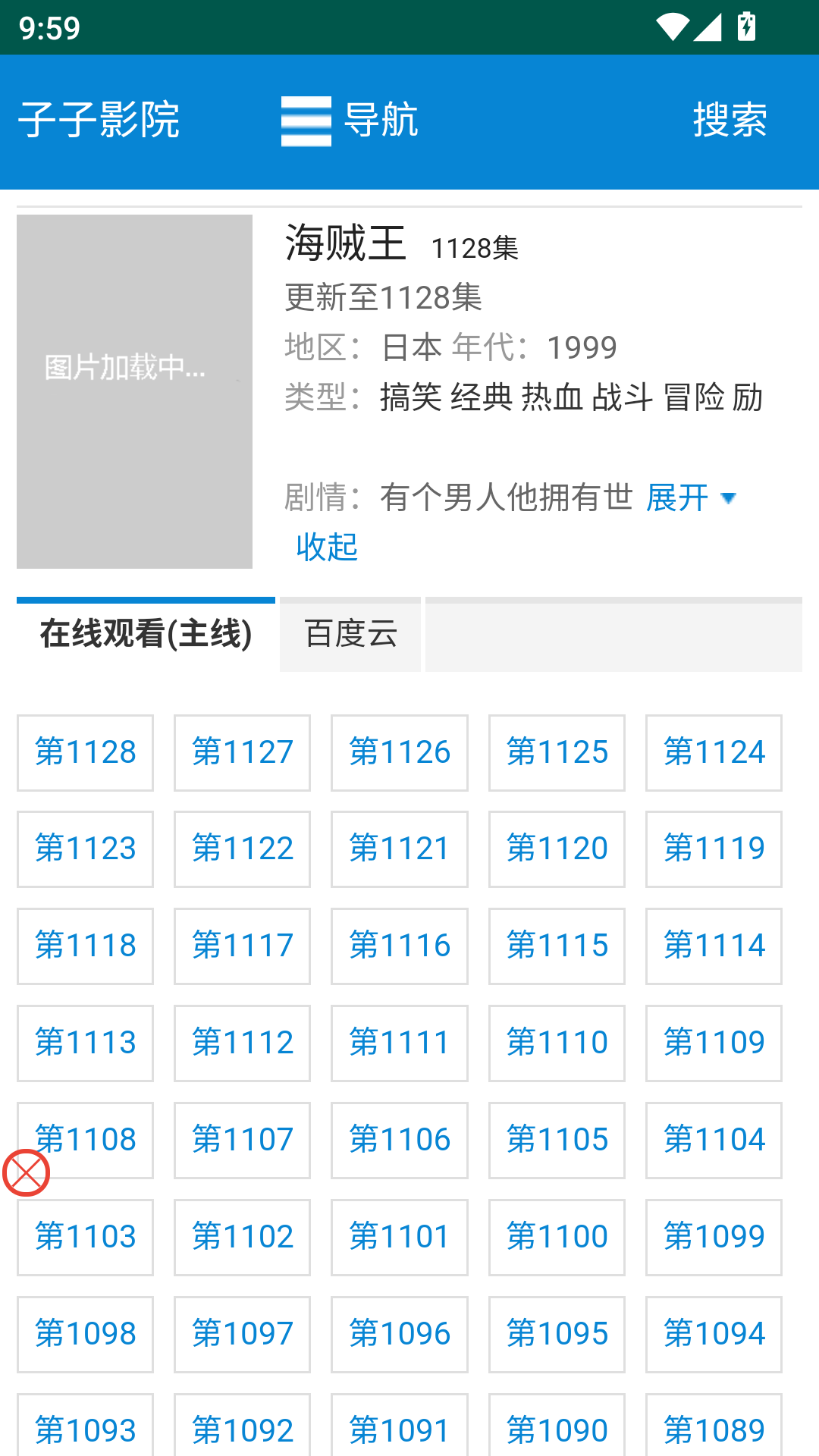
Task: Select episode 第1089
Action: point(714,1429)
